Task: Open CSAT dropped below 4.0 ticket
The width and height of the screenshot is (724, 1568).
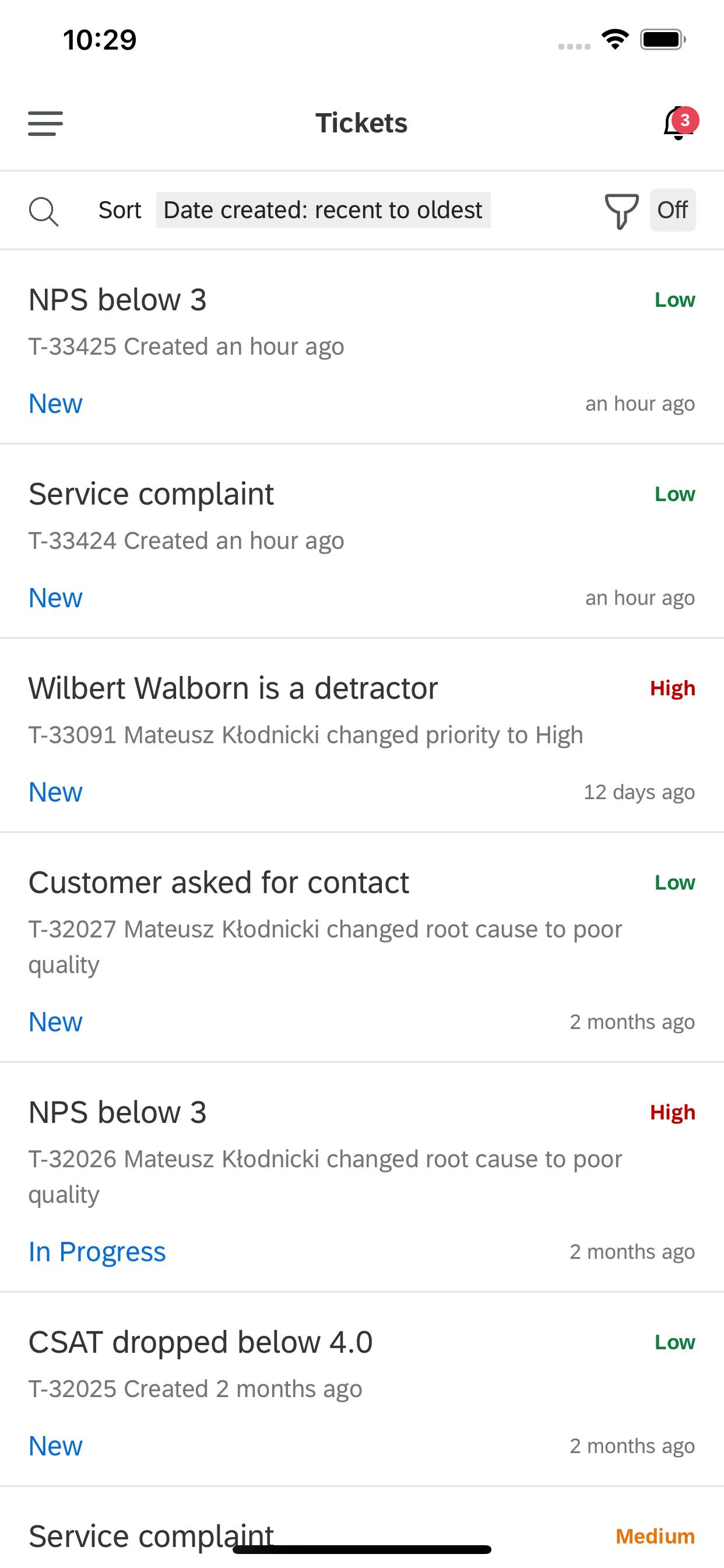Action: (362, 1389)
